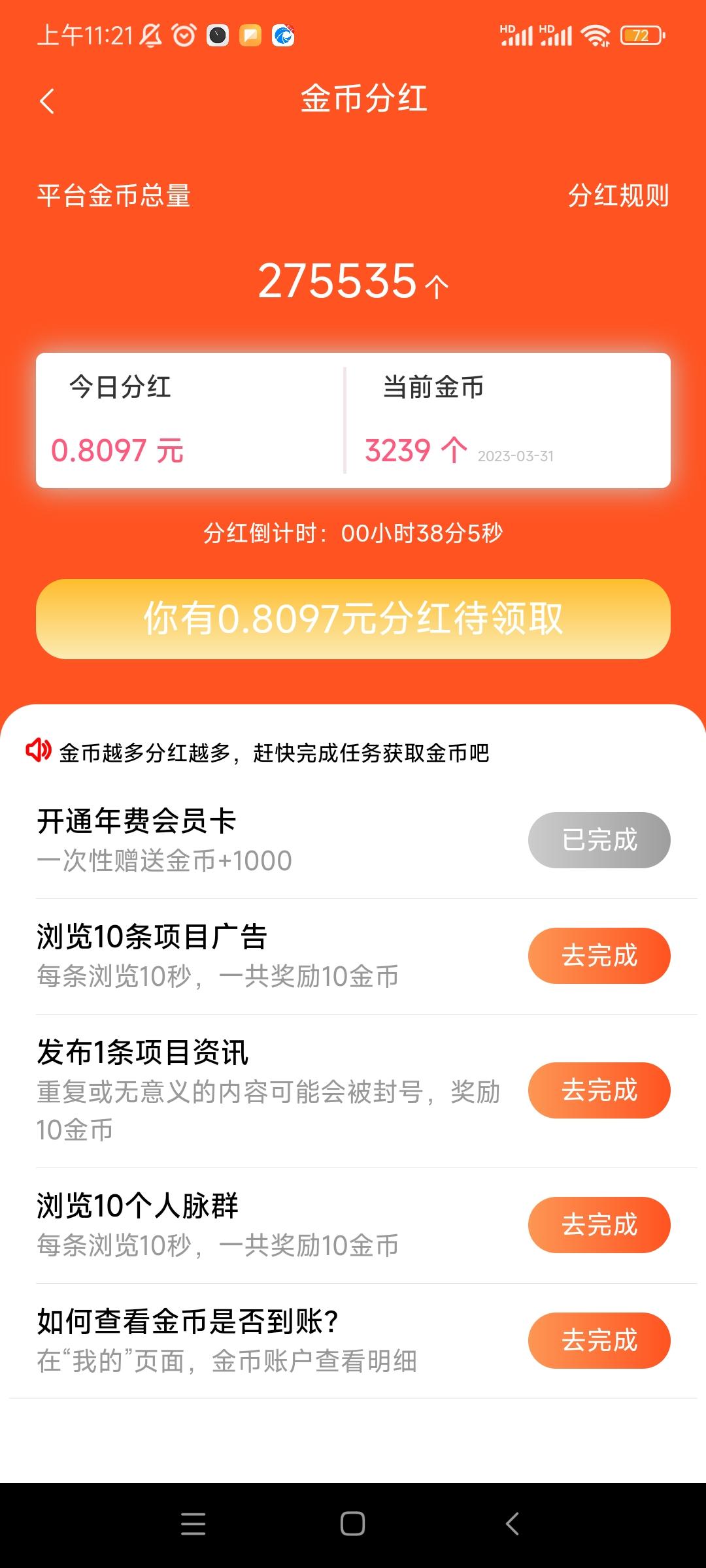The image size is (706, 1568).
Task: Tap 已完成 on 开通年费会员卡 task
Action: point(599,840)
